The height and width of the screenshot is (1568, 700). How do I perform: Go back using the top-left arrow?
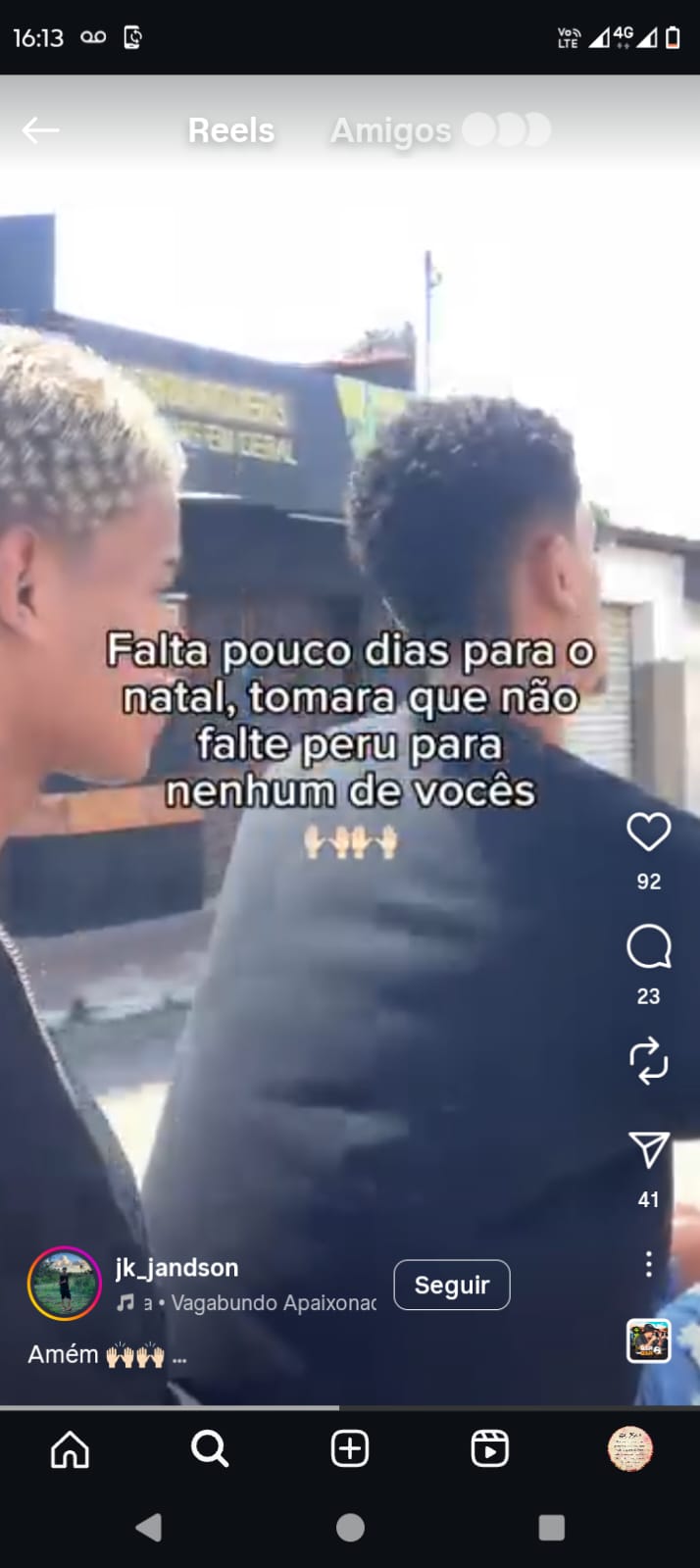pos(40,130)
